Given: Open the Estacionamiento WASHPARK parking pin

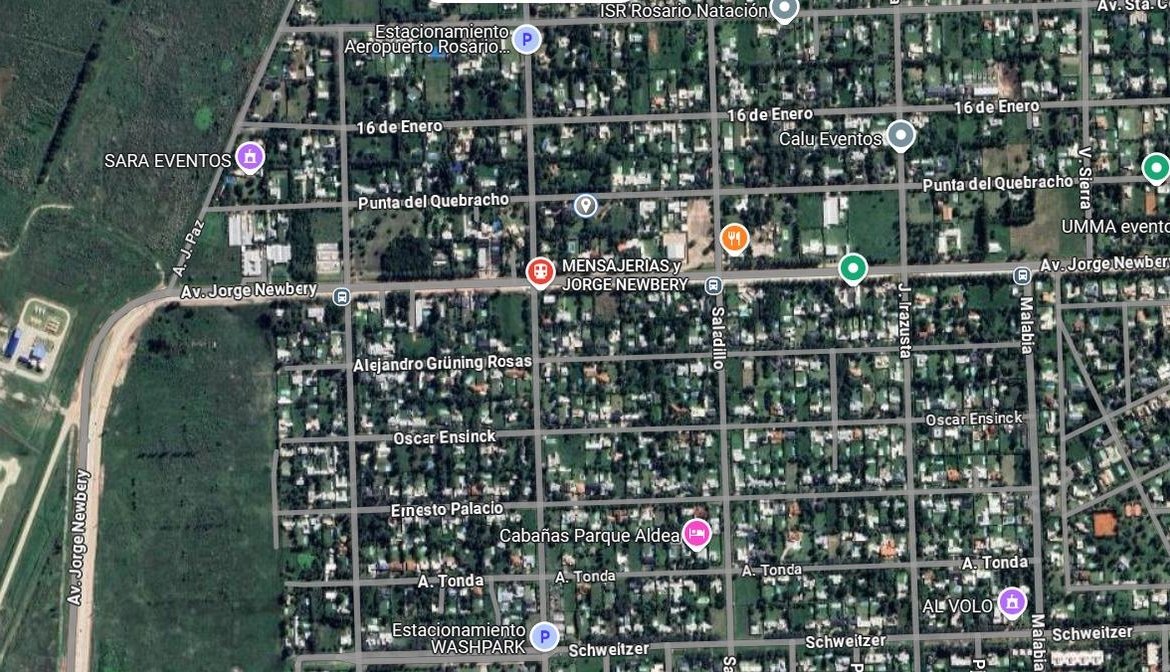Looking at the screenshot, I should pyautogui.click(x=543, y=636).
